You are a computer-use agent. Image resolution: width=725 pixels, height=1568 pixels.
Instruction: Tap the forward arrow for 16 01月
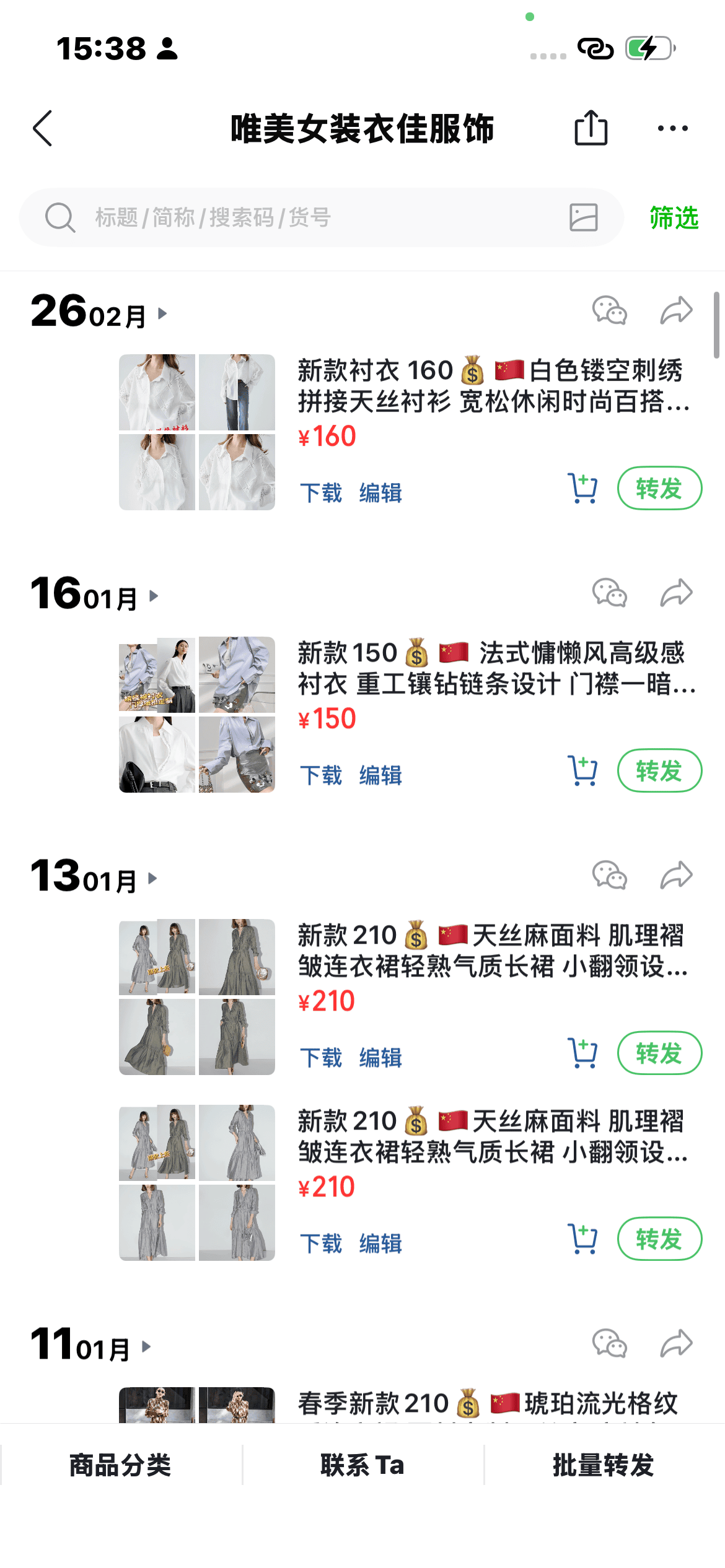[675, 593]
